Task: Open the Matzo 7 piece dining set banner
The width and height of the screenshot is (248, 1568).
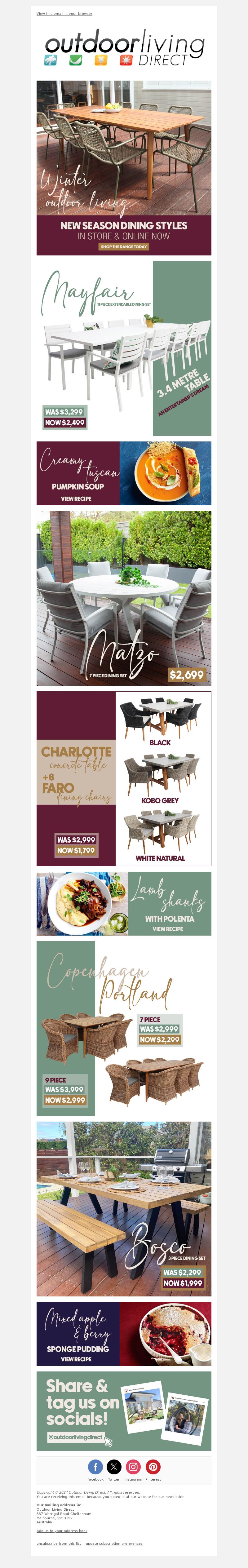Action: [x=124, y=598]
